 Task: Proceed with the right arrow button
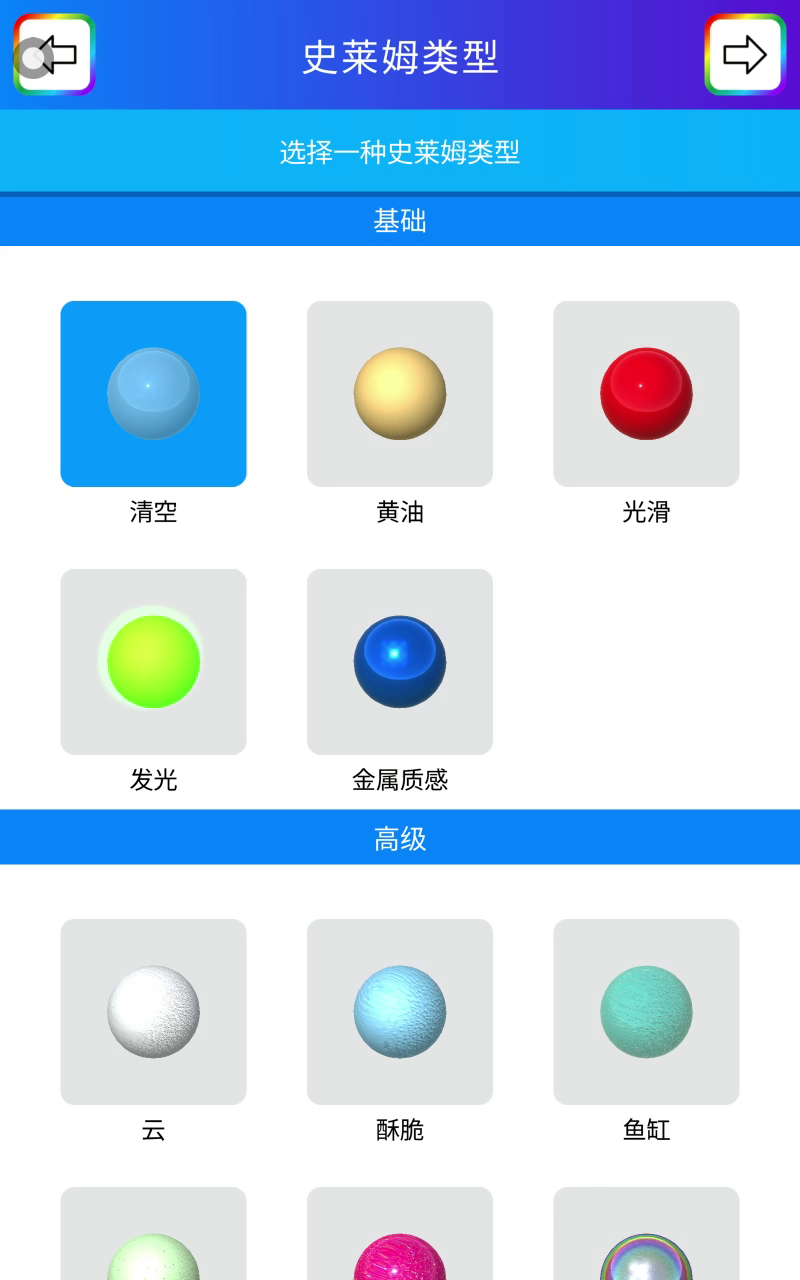point(745,55)
